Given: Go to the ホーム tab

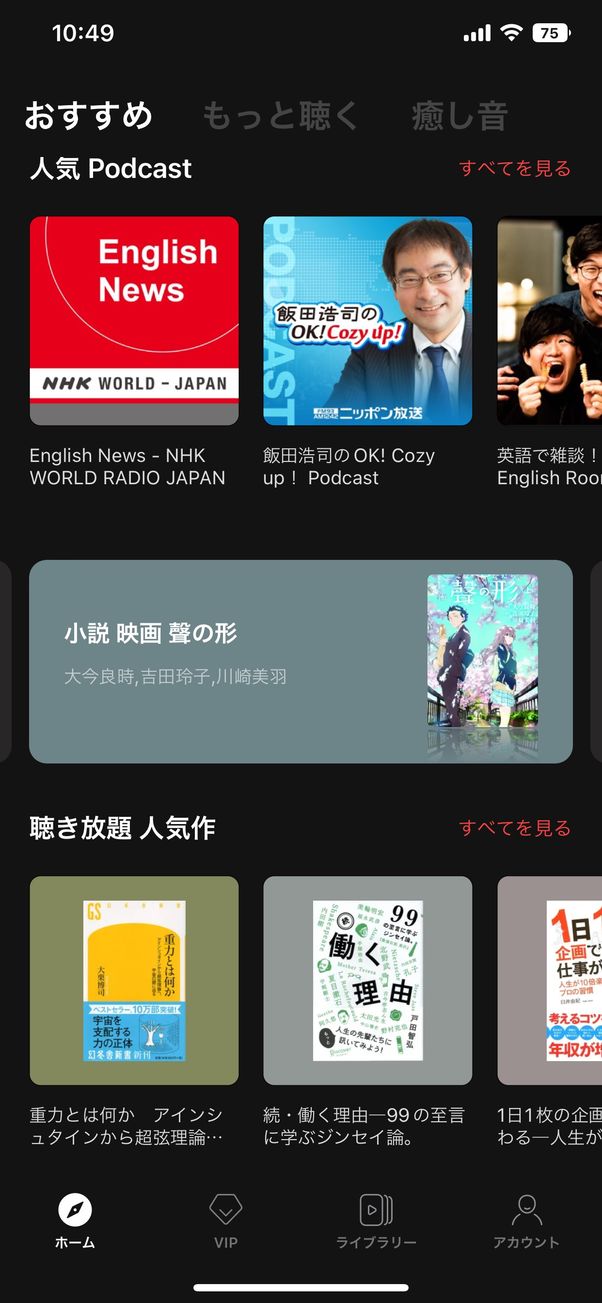Looking at the screenshot, I should [x=75, y=1221].
